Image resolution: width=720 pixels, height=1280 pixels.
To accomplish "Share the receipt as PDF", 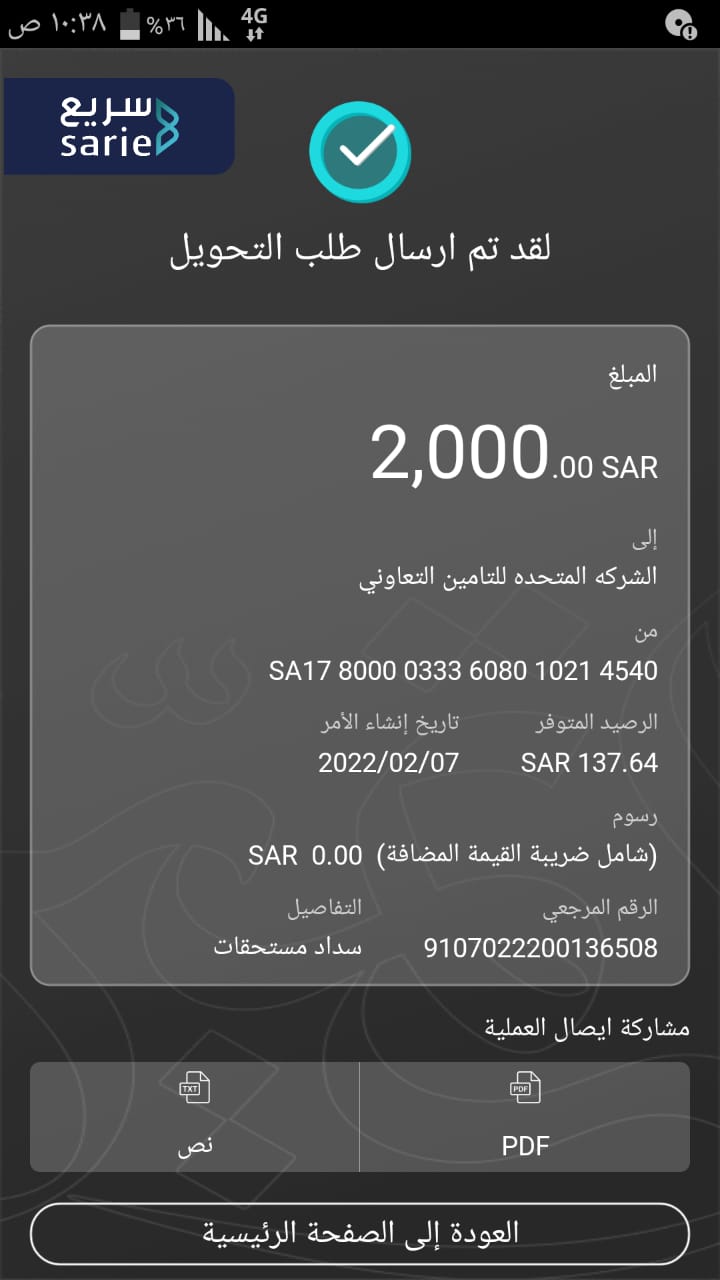I will (x=525, y=1116).
